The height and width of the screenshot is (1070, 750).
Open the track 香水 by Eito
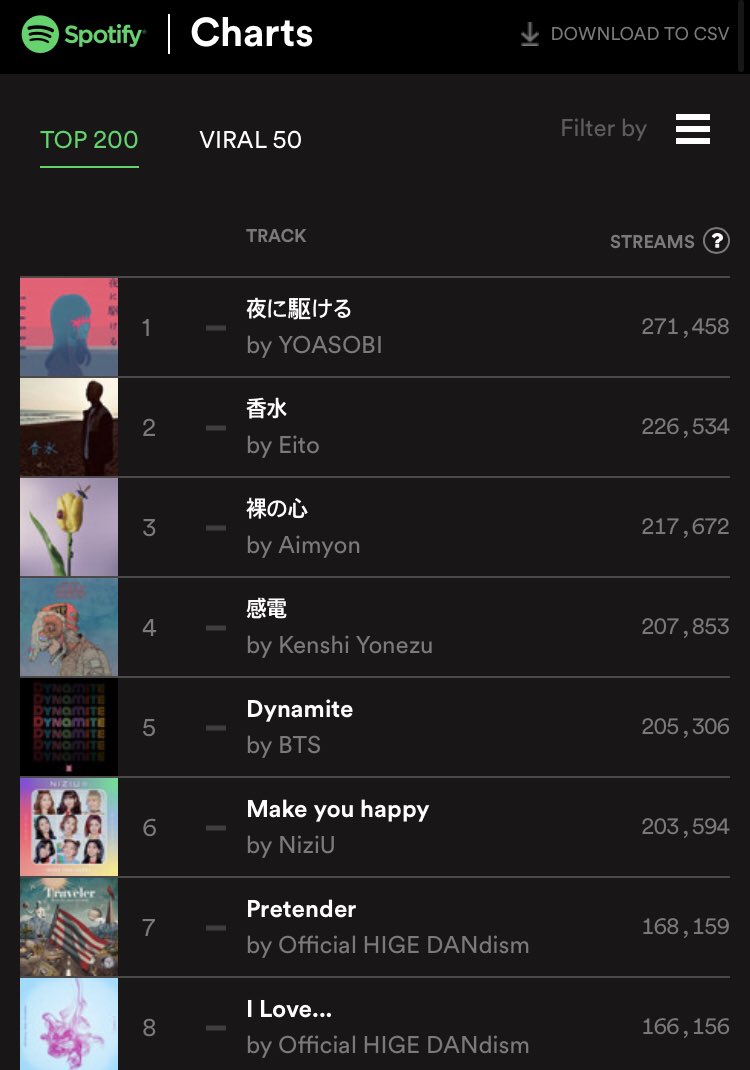click(x=267, y=409)
